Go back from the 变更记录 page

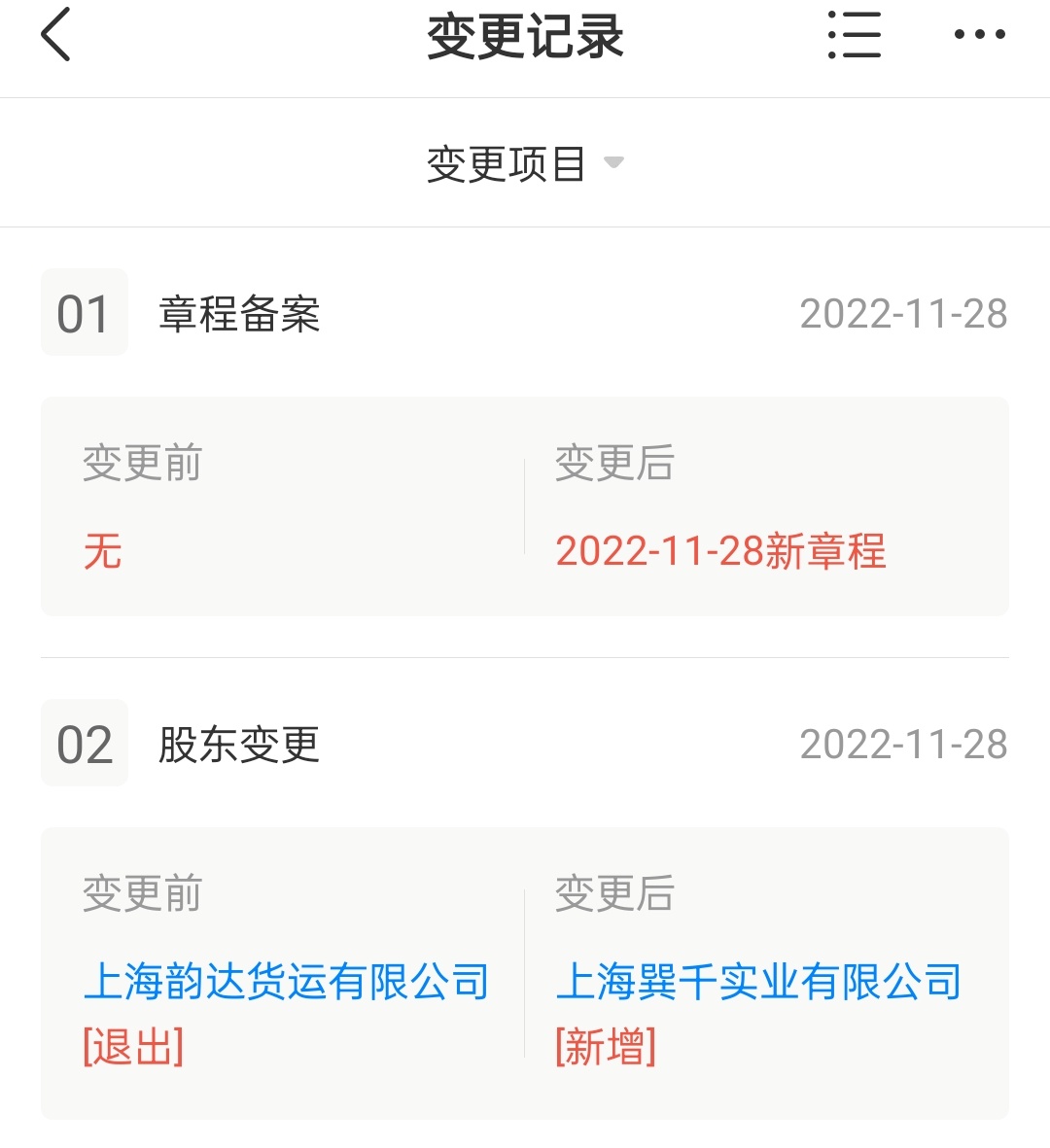pyautogui.click(x=56, y=35)
